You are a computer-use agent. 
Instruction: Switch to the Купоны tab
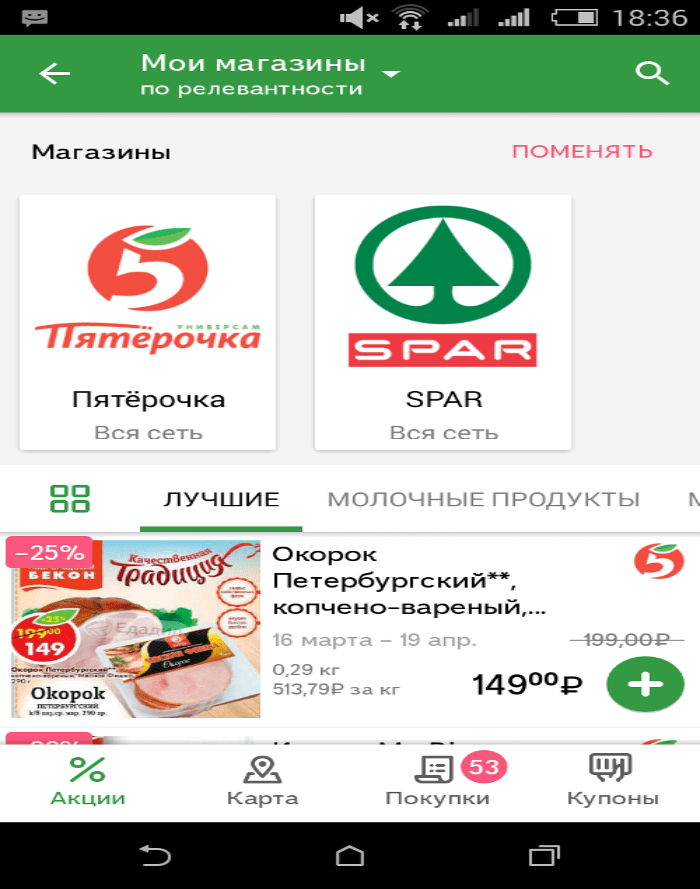tap(613, 781)
